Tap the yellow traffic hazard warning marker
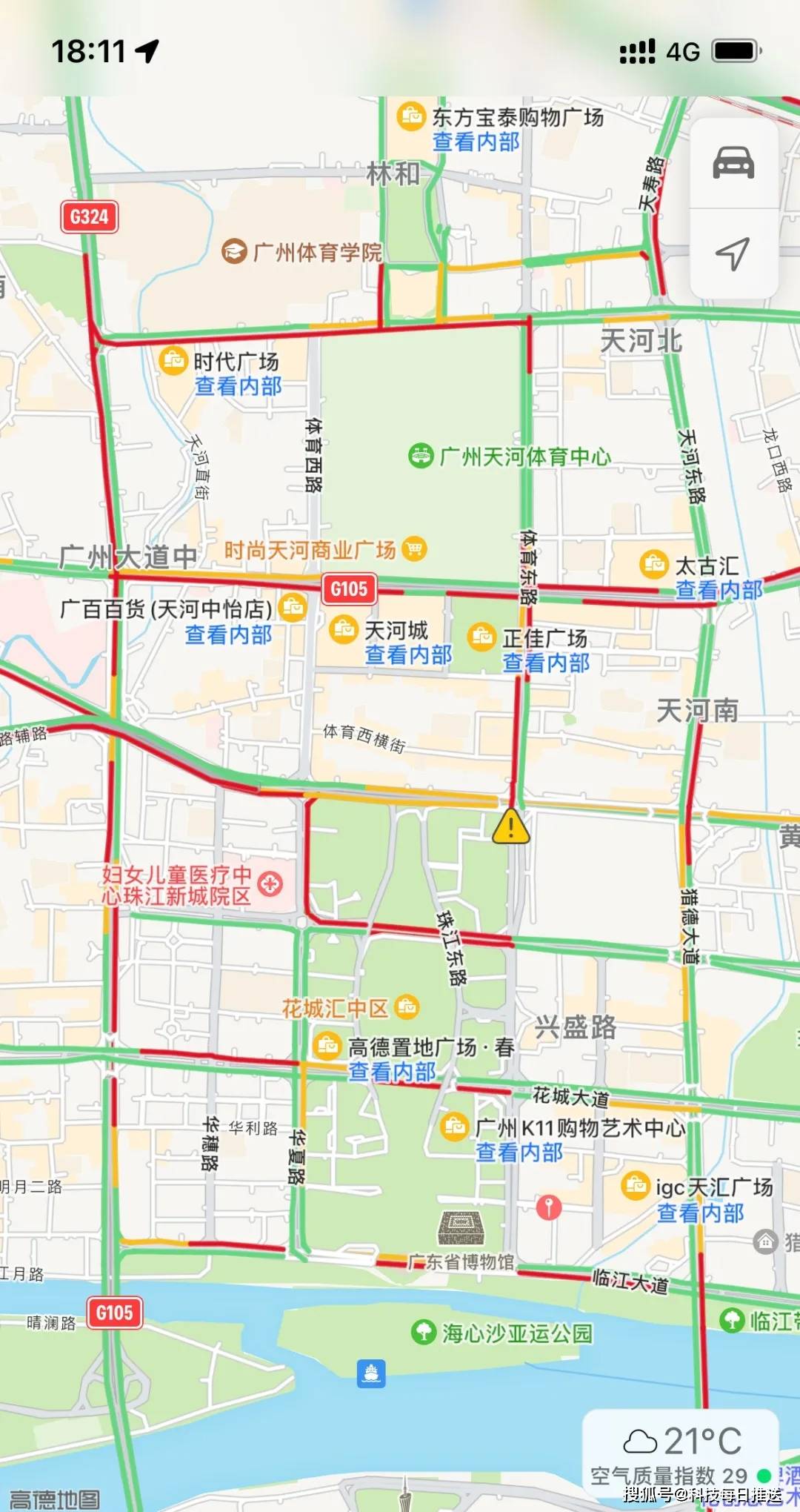The height and width of the screenshot is (1512, 800). click(511, 826)
